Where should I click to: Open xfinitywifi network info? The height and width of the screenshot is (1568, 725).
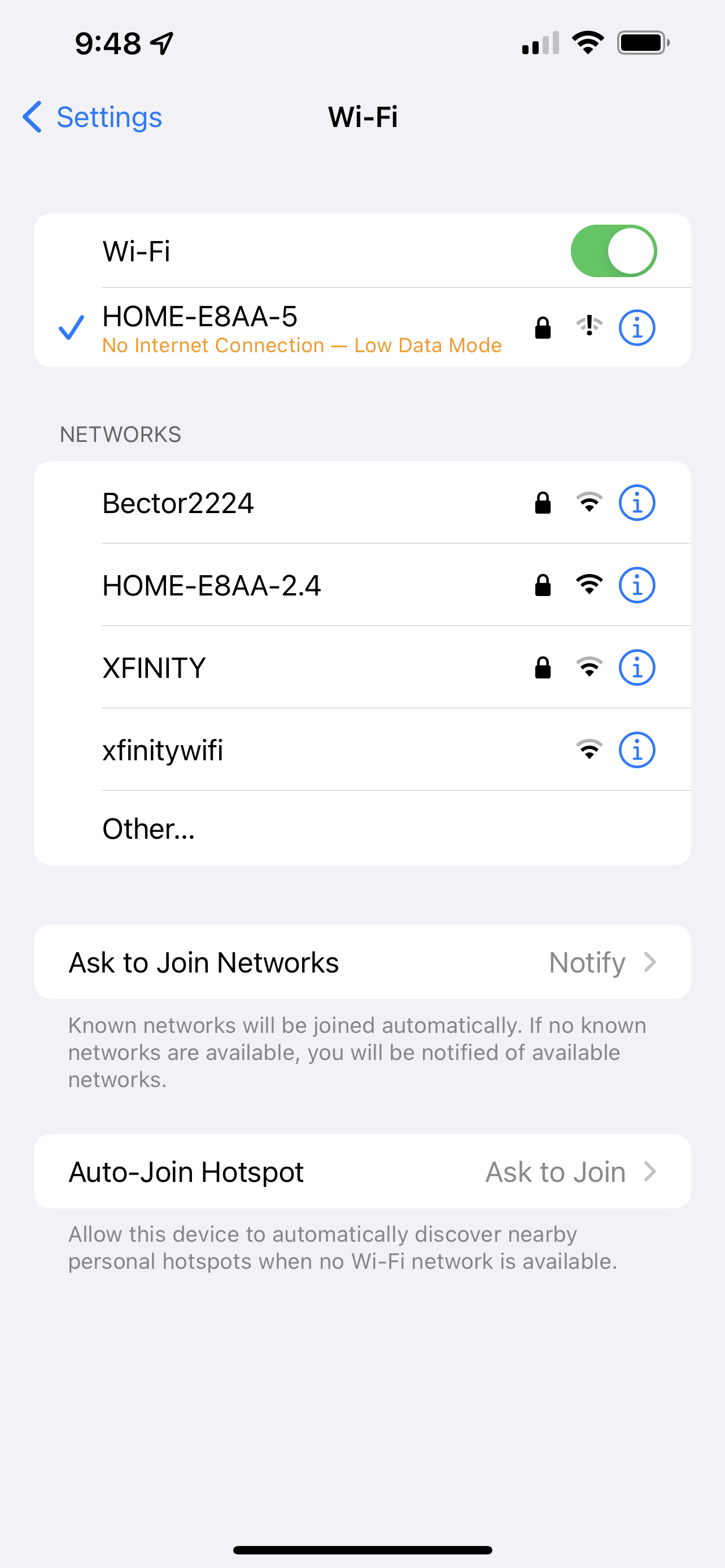[637, 750]
